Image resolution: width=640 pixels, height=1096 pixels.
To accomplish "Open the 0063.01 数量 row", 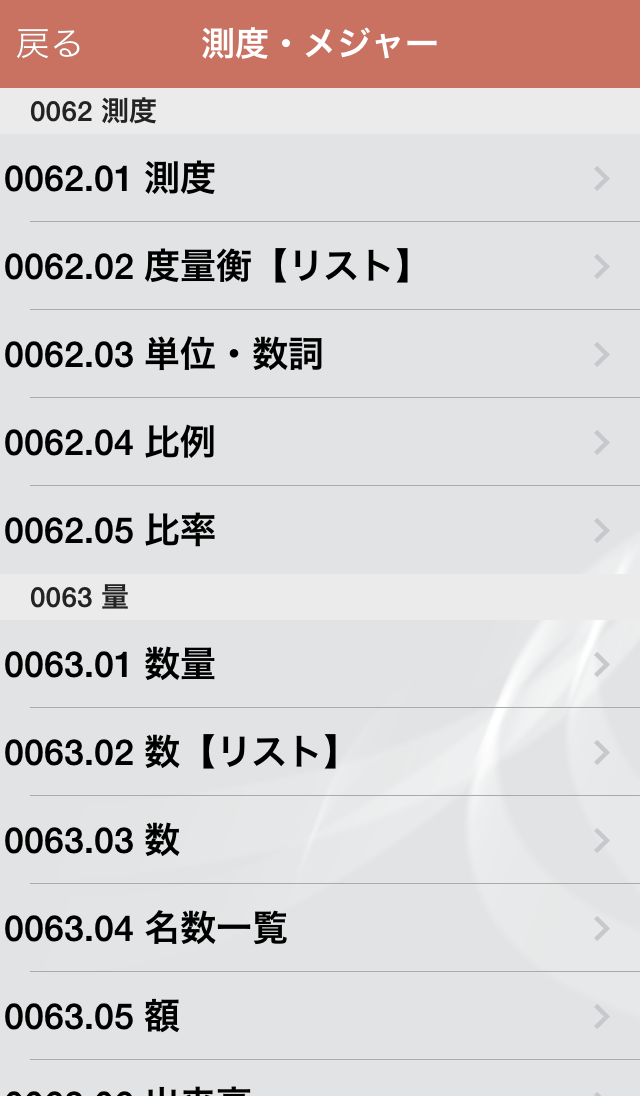I will pyautogui.click(x=320, y=665).
